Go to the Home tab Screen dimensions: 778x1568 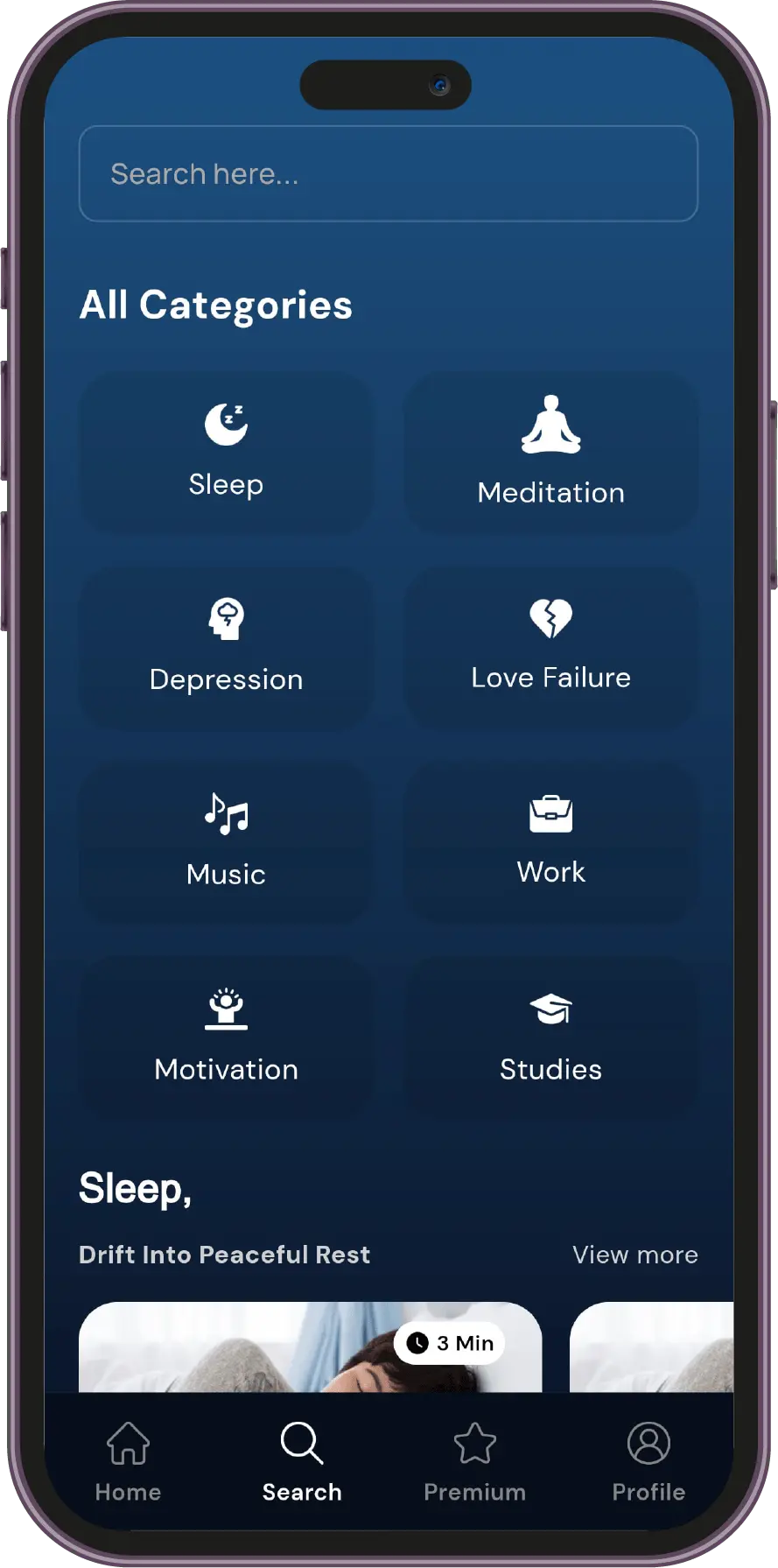[x=128, y=1461]
